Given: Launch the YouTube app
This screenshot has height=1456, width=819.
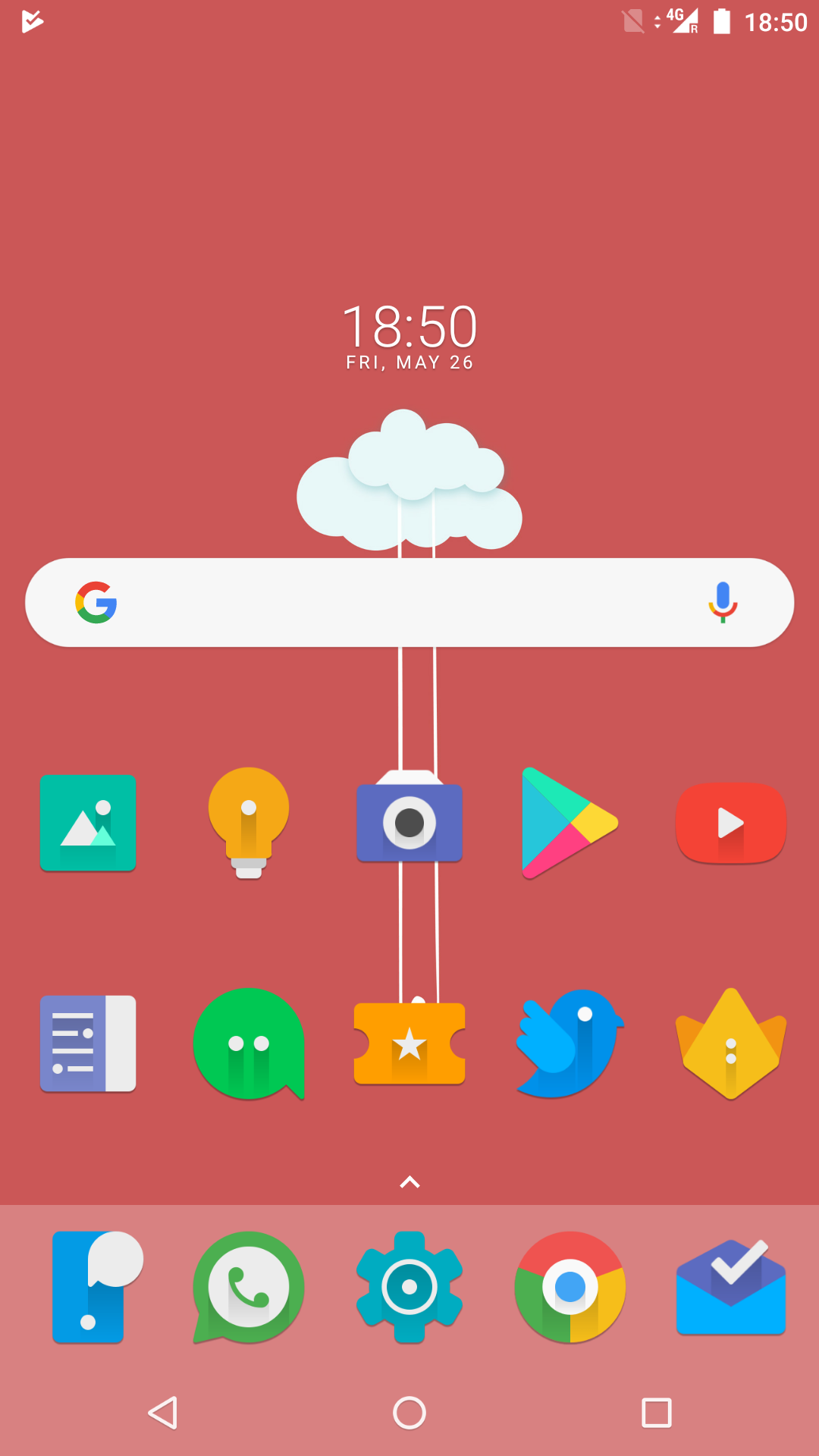Looking at the screenshot, I should pyautogui.click(x=731, y=823).
